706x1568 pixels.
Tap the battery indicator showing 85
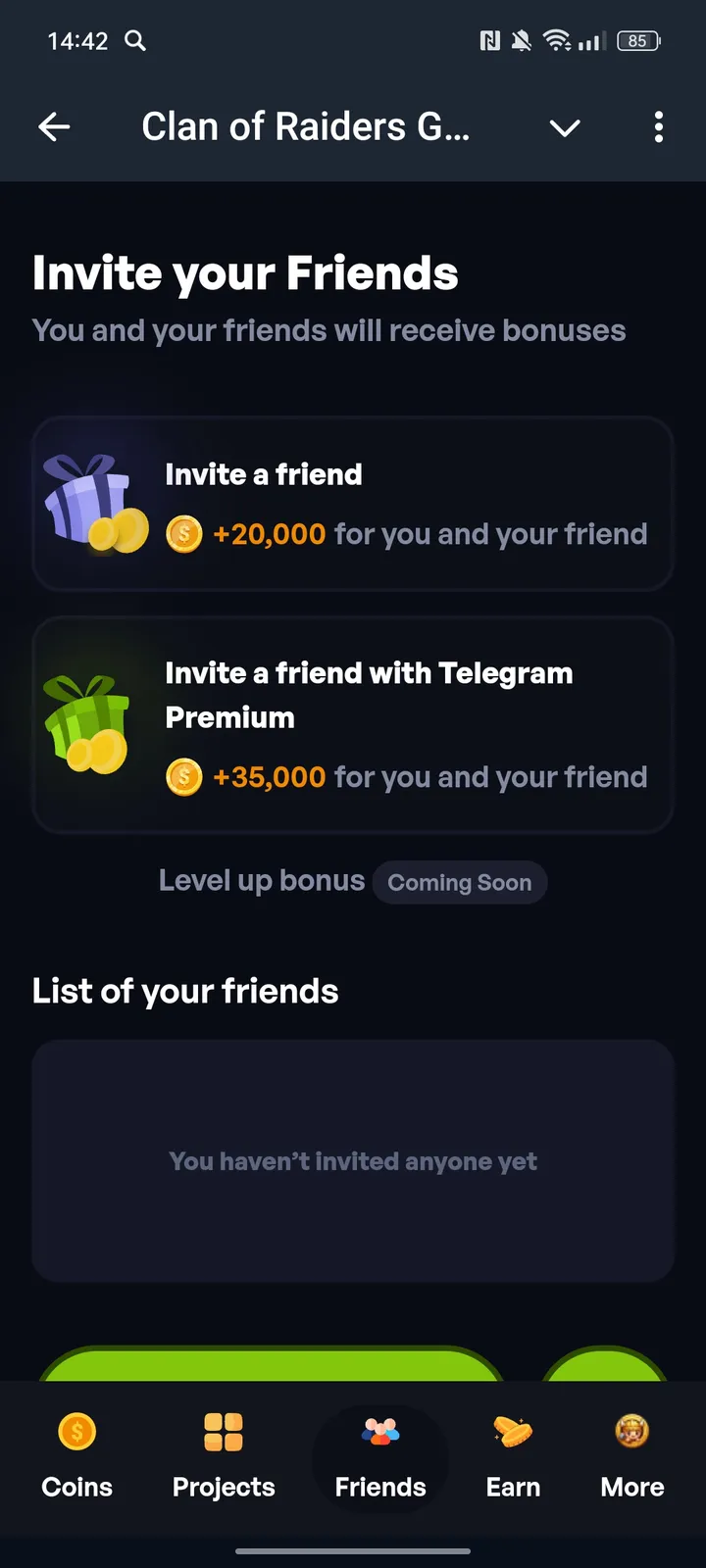pyautogui.click(x=637, y=41)
